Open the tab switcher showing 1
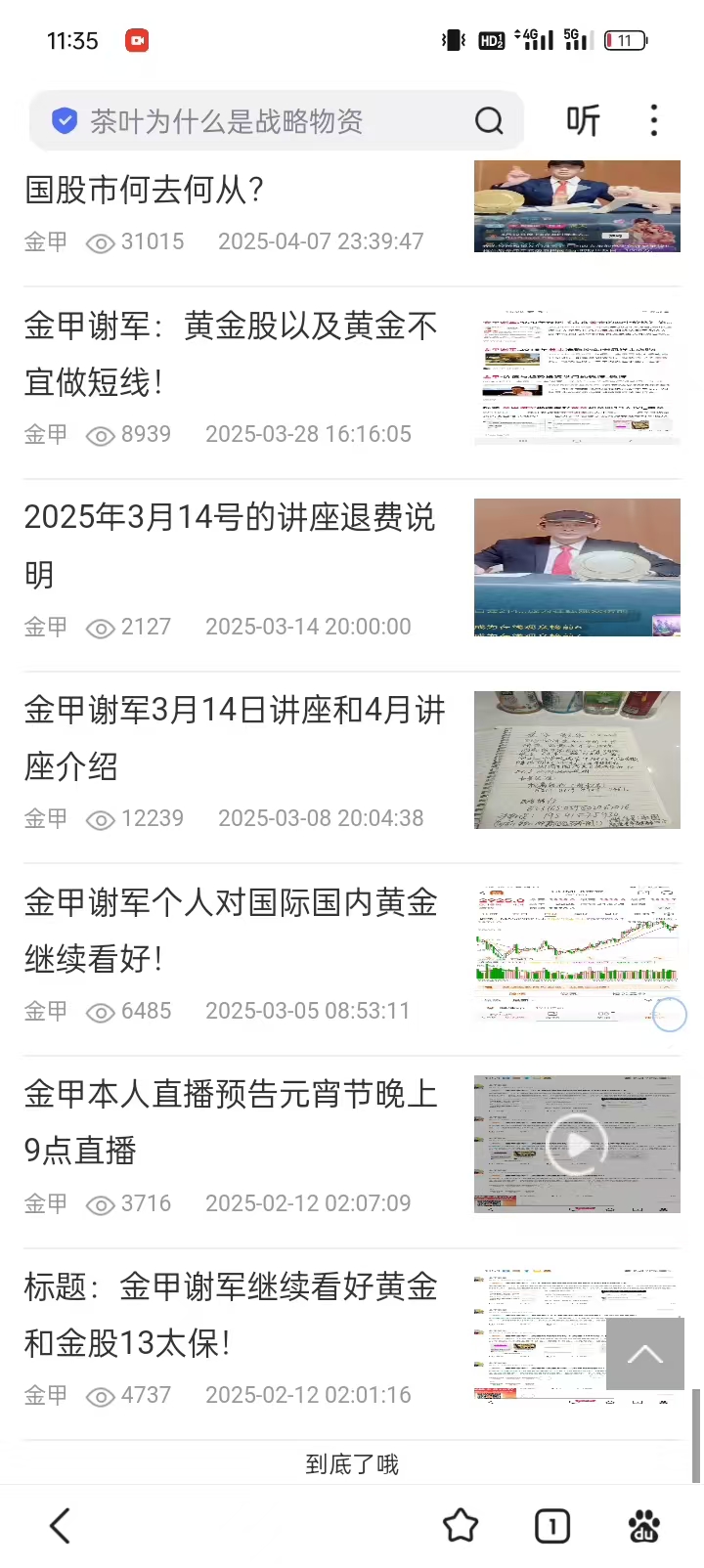 point(552,1525)
